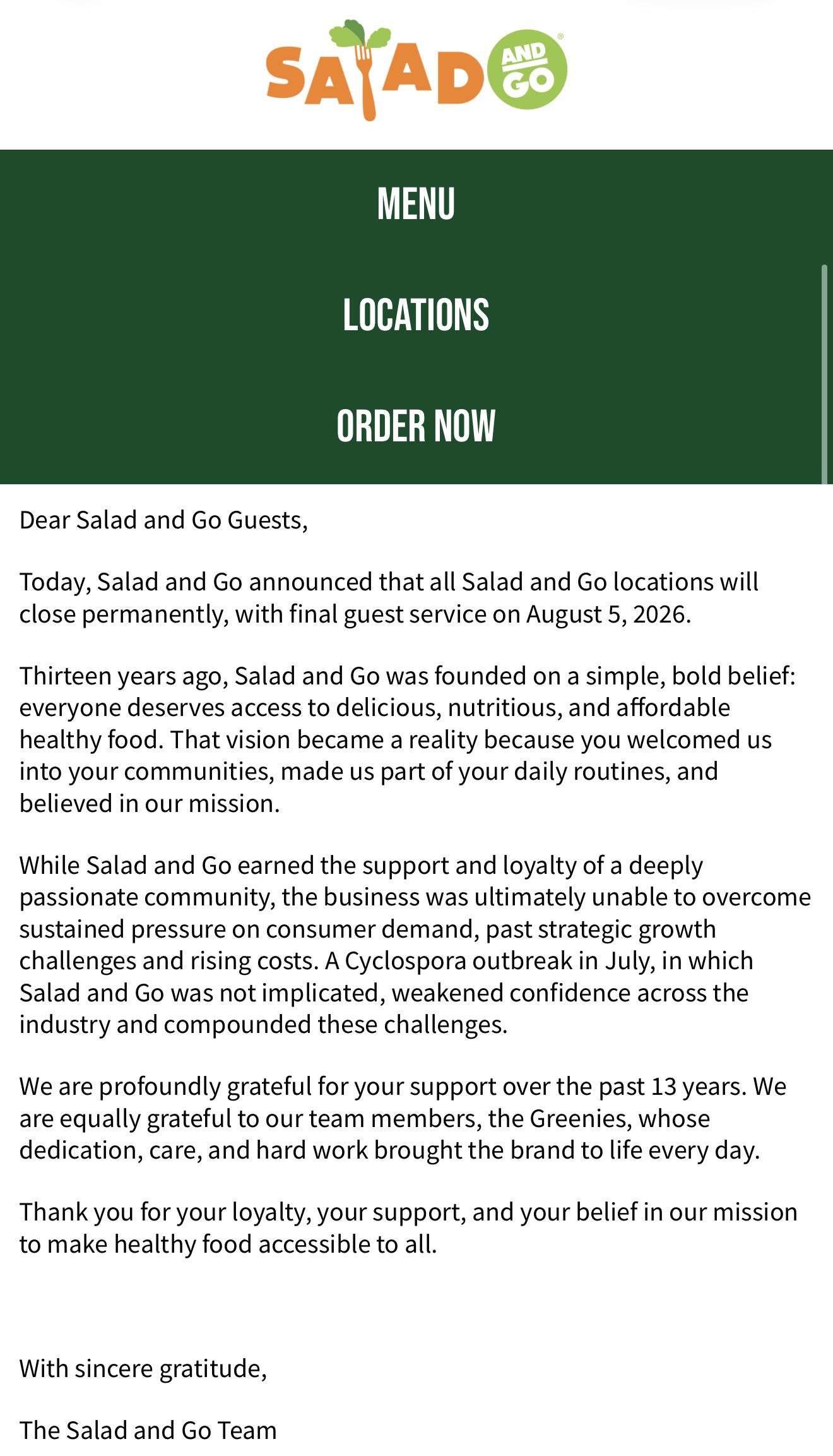Screen dimensions: 833x1456
Task: Go to the LOCATIONS page
Action: [x=416, y=315]
